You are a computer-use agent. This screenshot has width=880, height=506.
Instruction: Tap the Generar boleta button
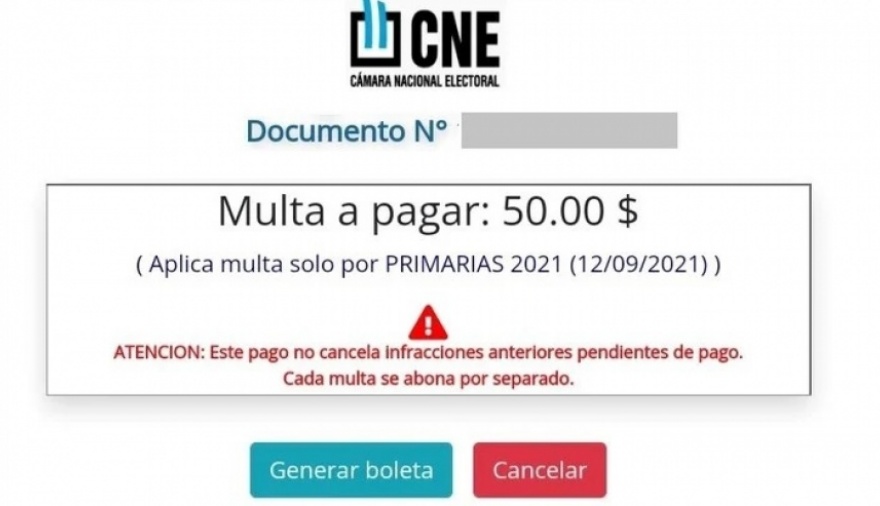click(x=351, y=470)
